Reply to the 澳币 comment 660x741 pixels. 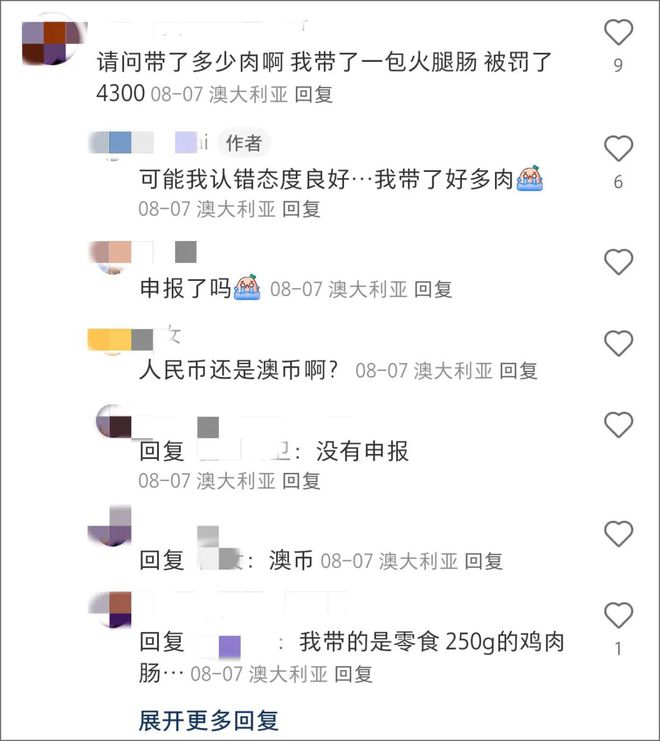483,561
